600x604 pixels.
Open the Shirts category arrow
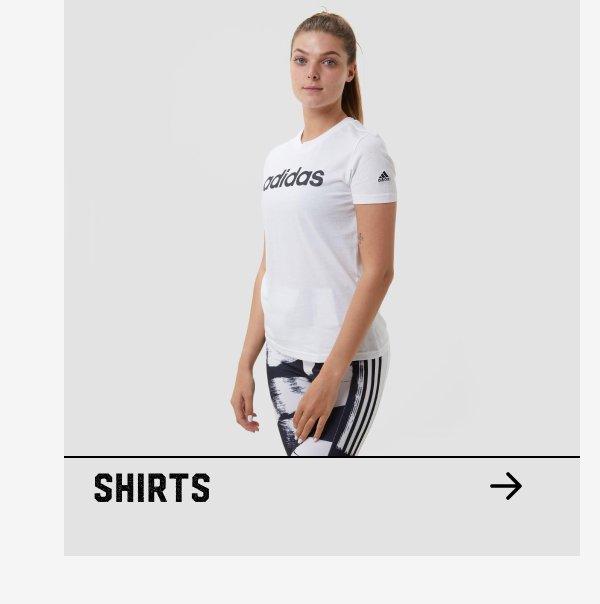pyautogui.click(x=506, y=487)
